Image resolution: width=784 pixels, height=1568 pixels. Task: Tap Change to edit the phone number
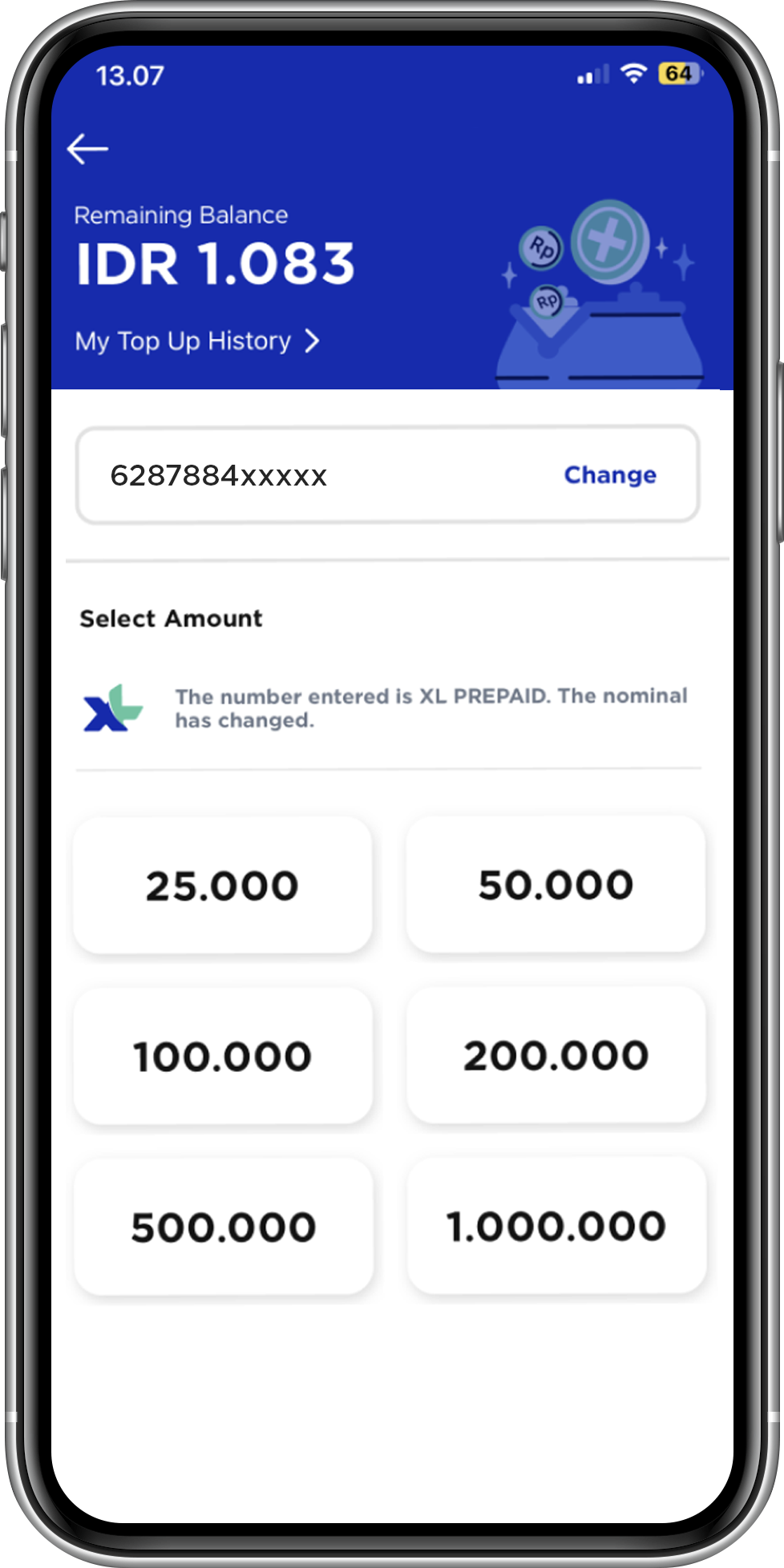(610, 475)
